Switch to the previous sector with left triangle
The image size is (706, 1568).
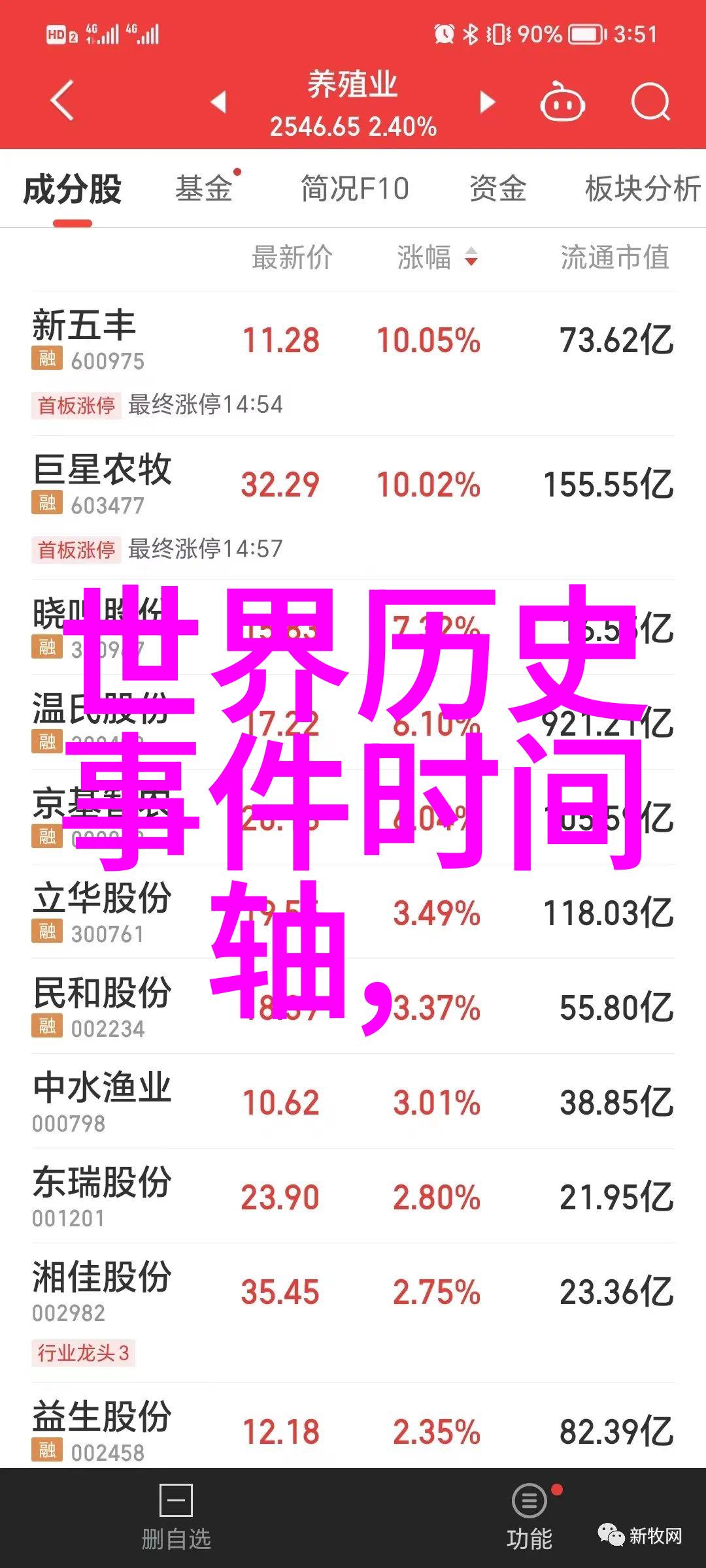pyautogui.click(x=218, y=102)
